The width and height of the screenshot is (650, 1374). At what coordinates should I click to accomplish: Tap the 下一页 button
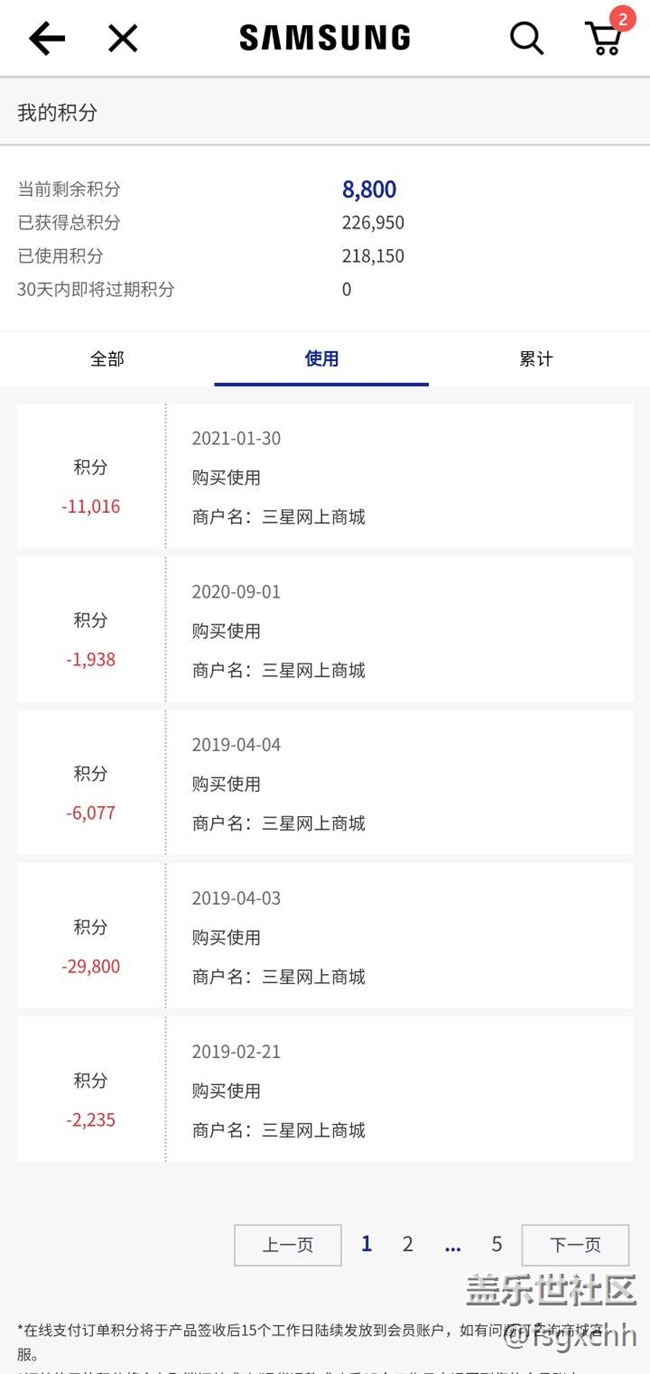[x=575, y=1245]
